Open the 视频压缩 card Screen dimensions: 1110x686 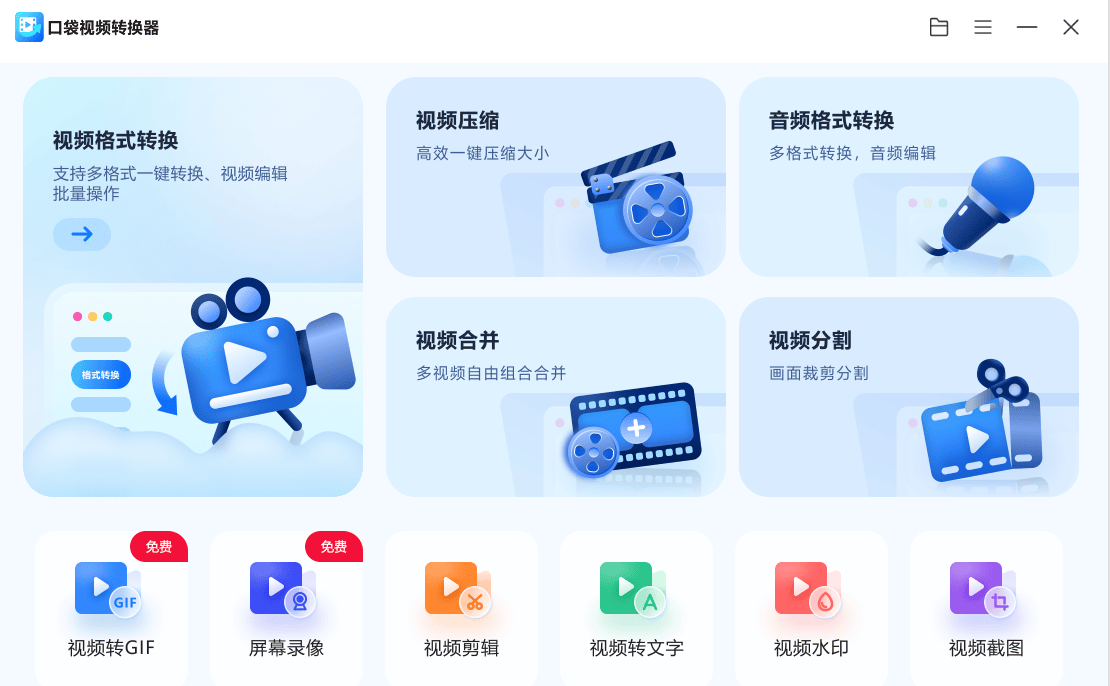pos(555,177)
